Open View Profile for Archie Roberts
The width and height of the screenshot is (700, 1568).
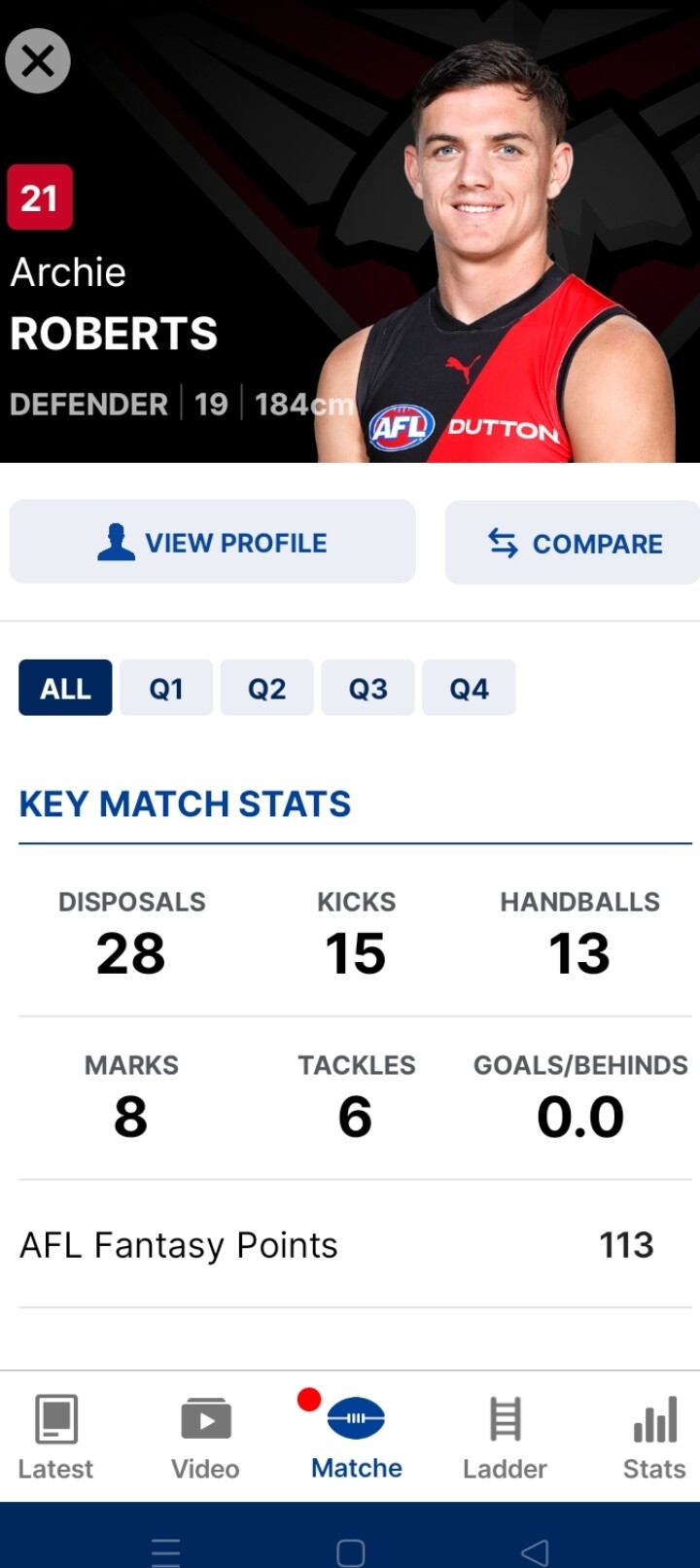click(x=212, y=542)
